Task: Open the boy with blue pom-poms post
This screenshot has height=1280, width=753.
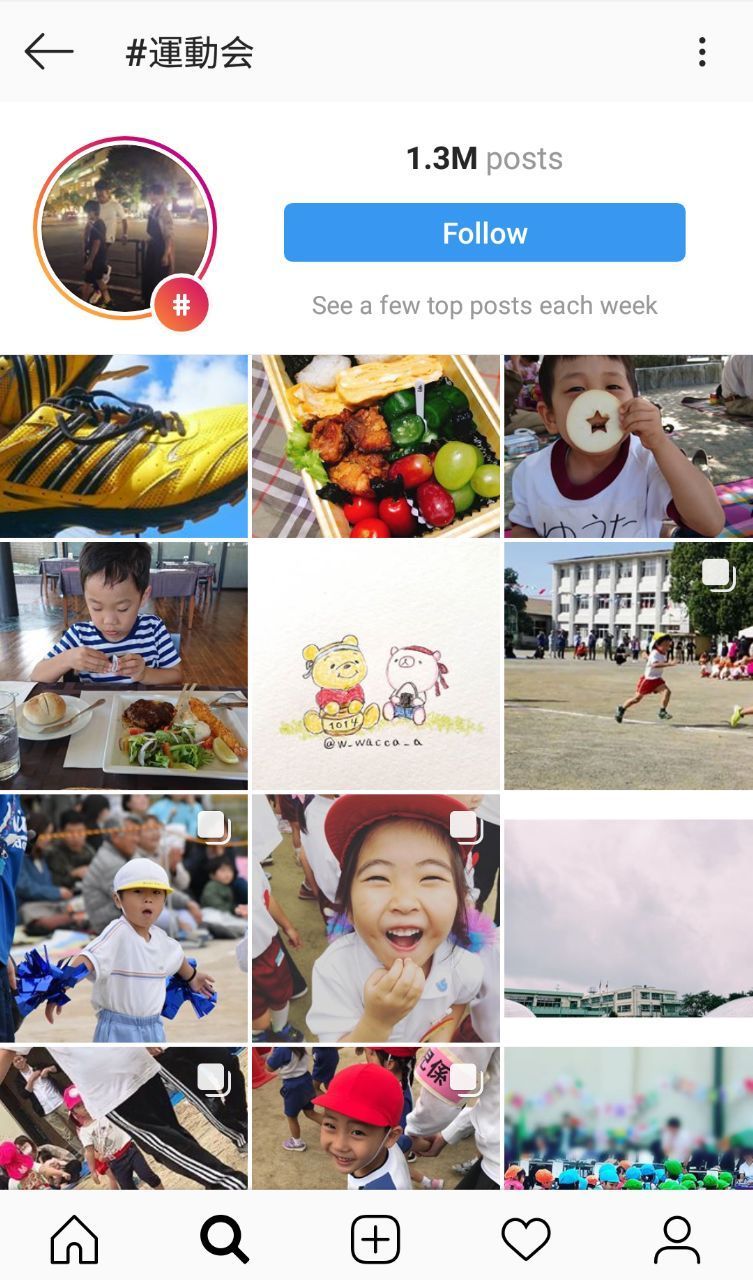Action: 124,918
